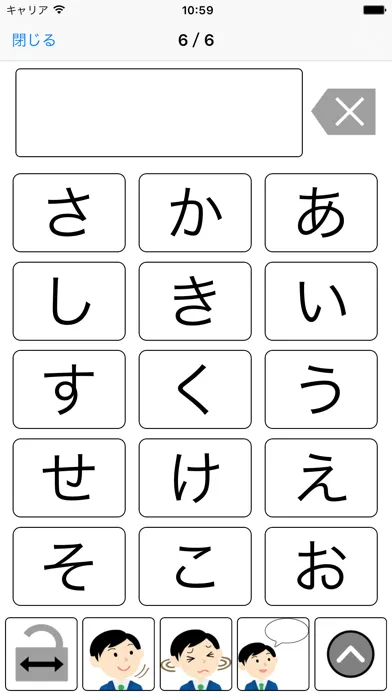The height and width of the screenshot is (696, 392).
Task: Enter the う character
Action: (x=321, y=390)
